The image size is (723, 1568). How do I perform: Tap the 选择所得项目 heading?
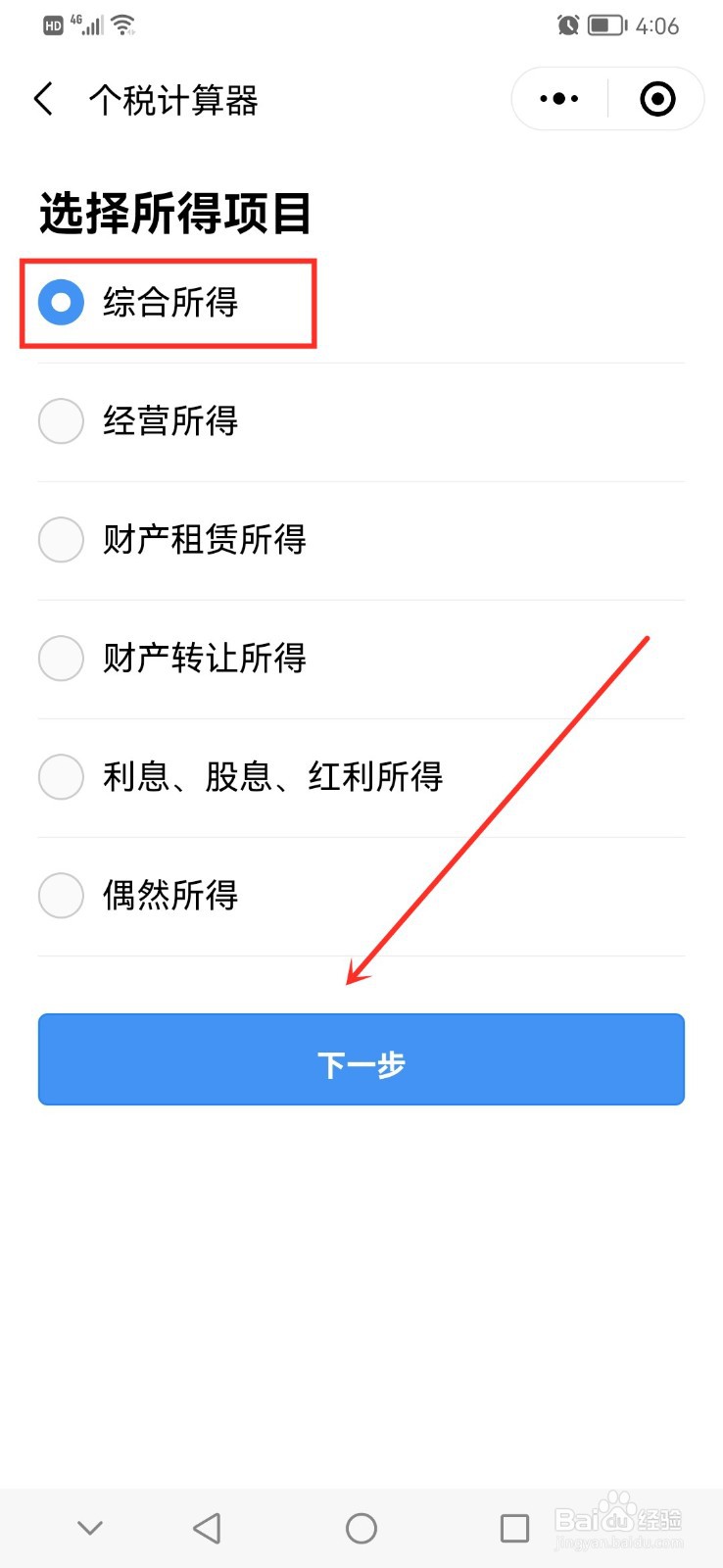pyautogui.click(x=174, y=215)
